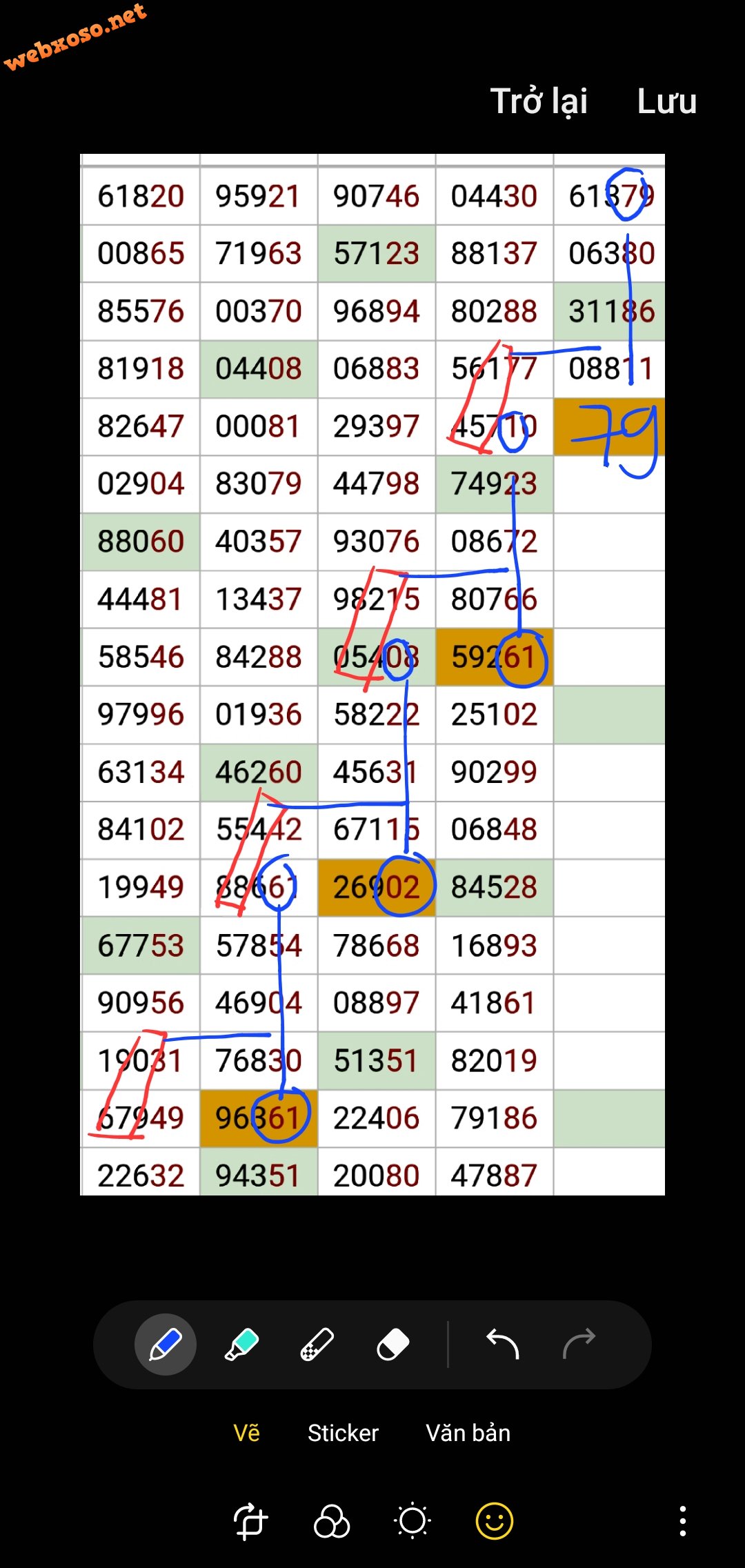Pick the eraser tool
Screen dimensions: 745x1568
click(393, 1344)
